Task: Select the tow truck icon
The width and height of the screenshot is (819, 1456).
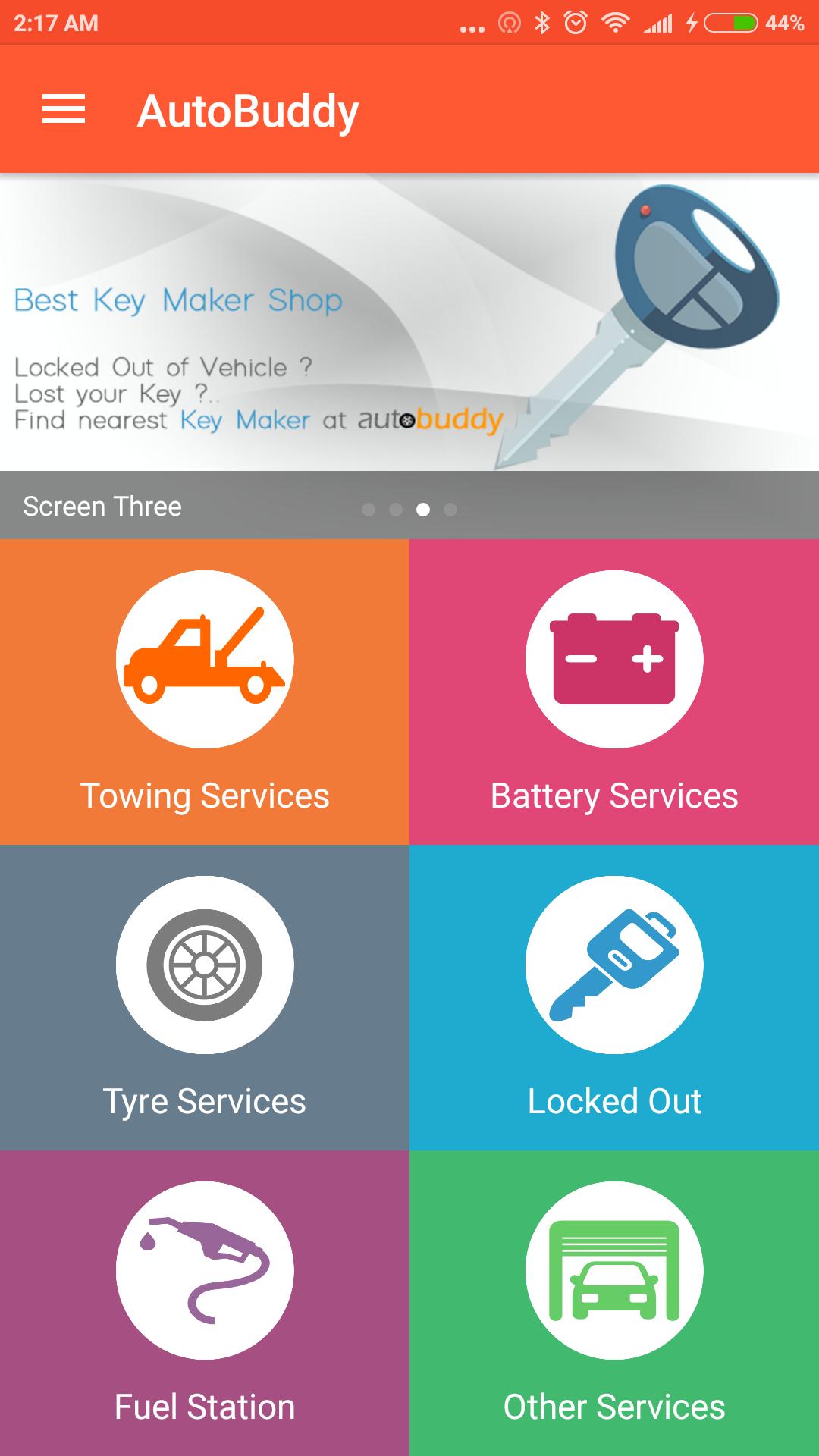Action: [x=203, y=658]
